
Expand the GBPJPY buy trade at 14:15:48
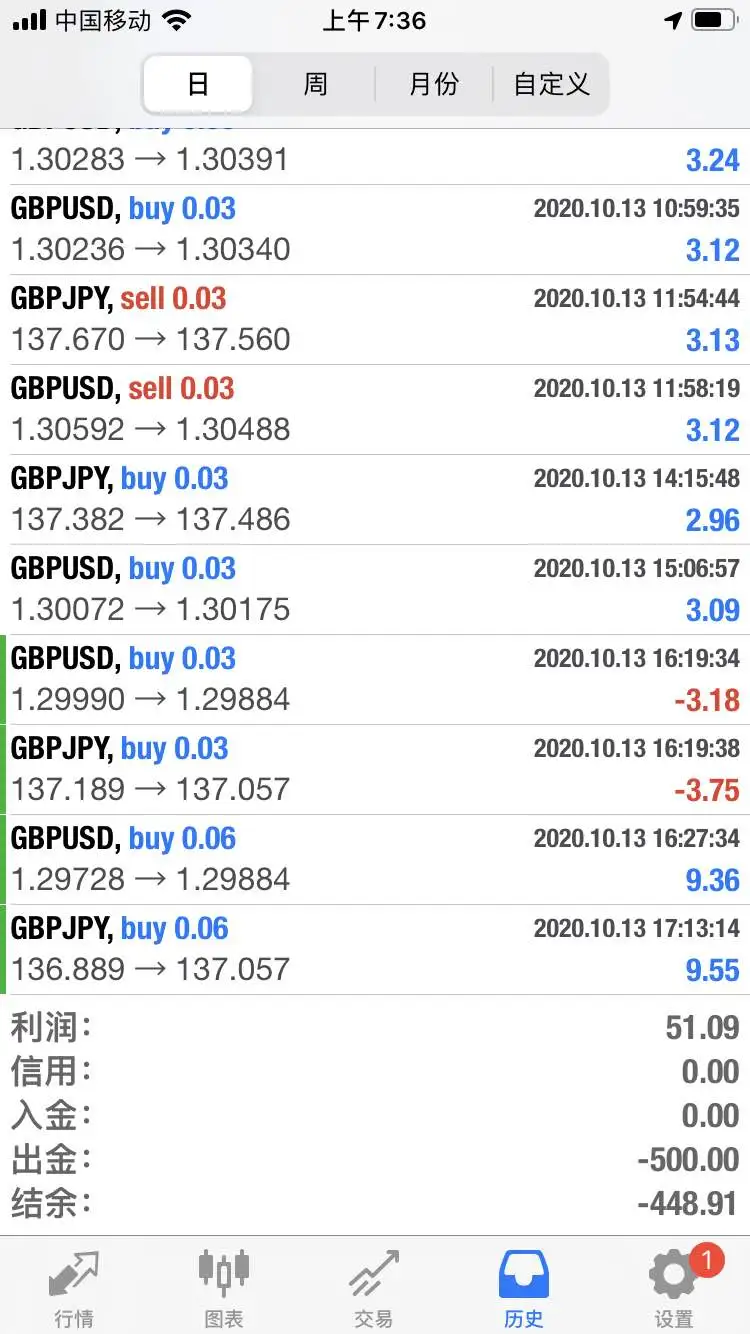tap(375, 500)
